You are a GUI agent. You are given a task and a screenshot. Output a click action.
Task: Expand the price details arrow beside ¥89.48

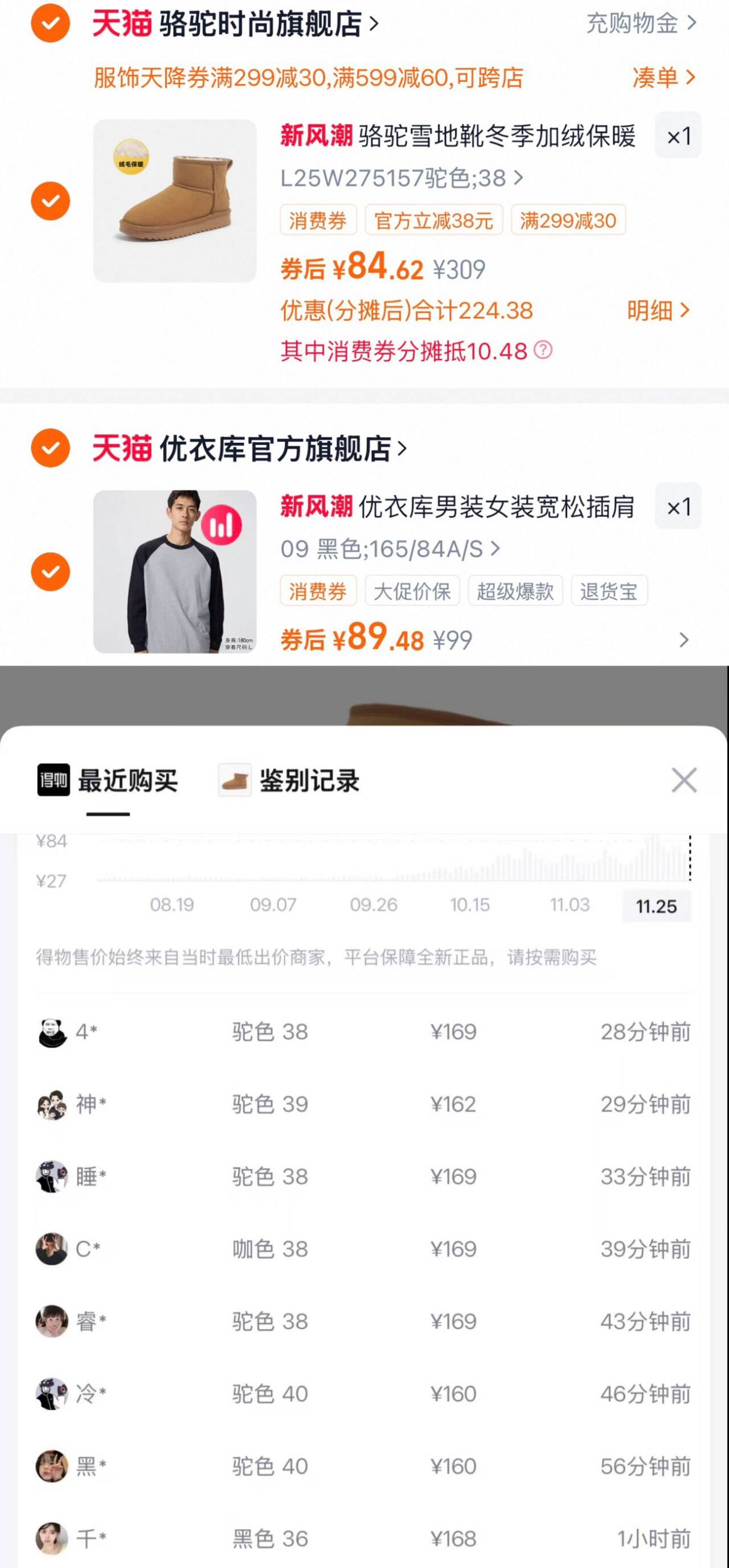point(684,640)
